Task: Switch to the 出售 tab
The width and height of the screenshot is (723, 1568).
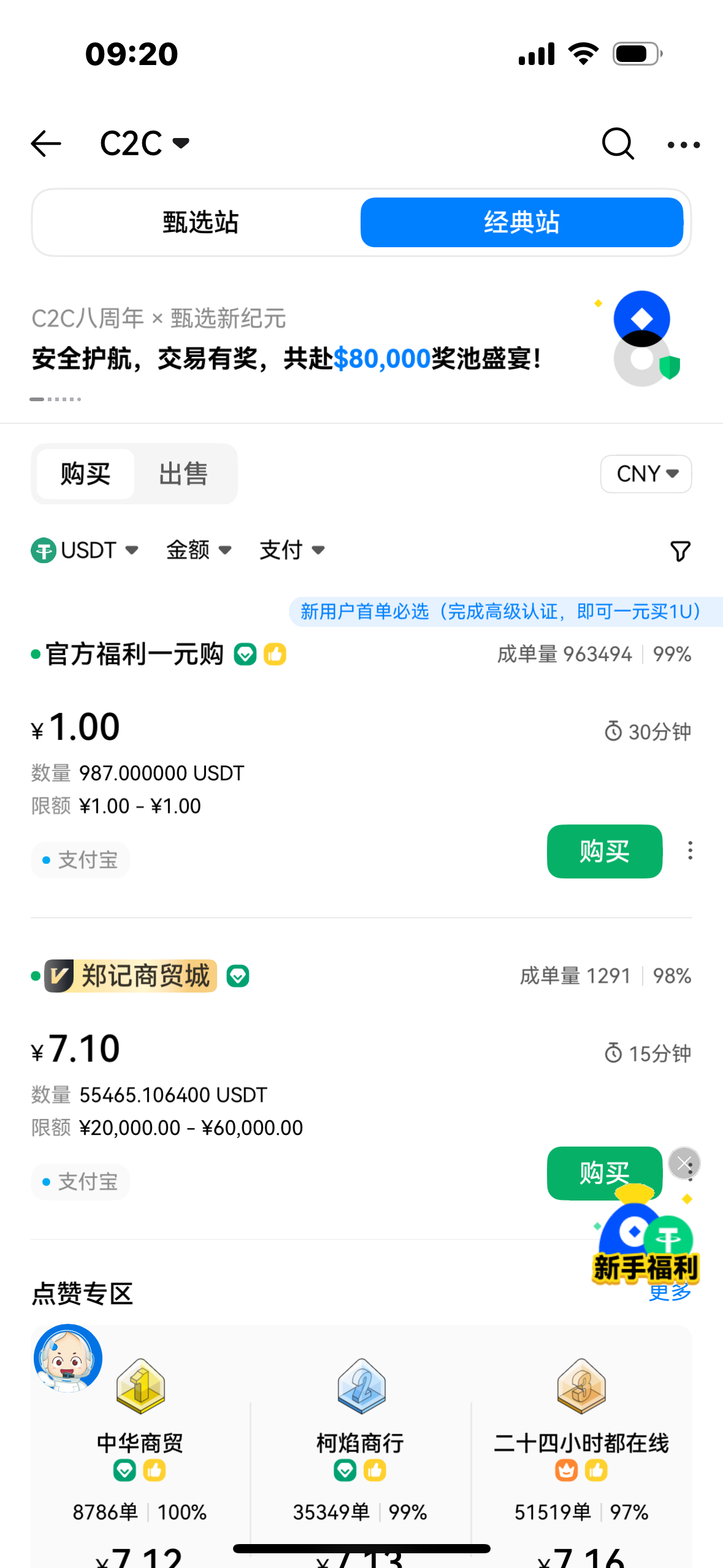Action: [x=183, y=474]
